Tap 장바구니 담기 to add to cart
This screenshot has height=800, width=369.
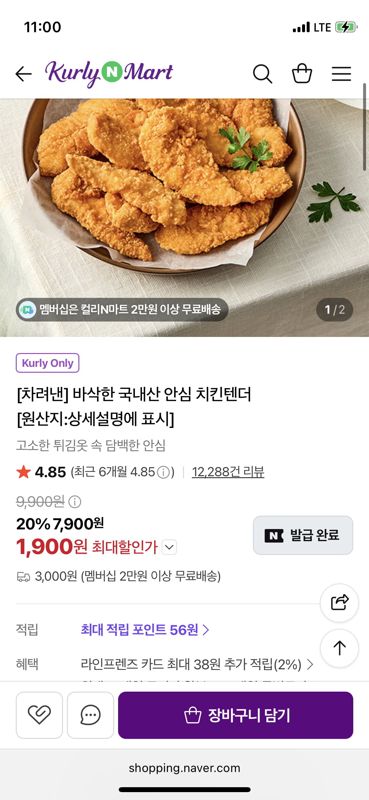point(235,715)
